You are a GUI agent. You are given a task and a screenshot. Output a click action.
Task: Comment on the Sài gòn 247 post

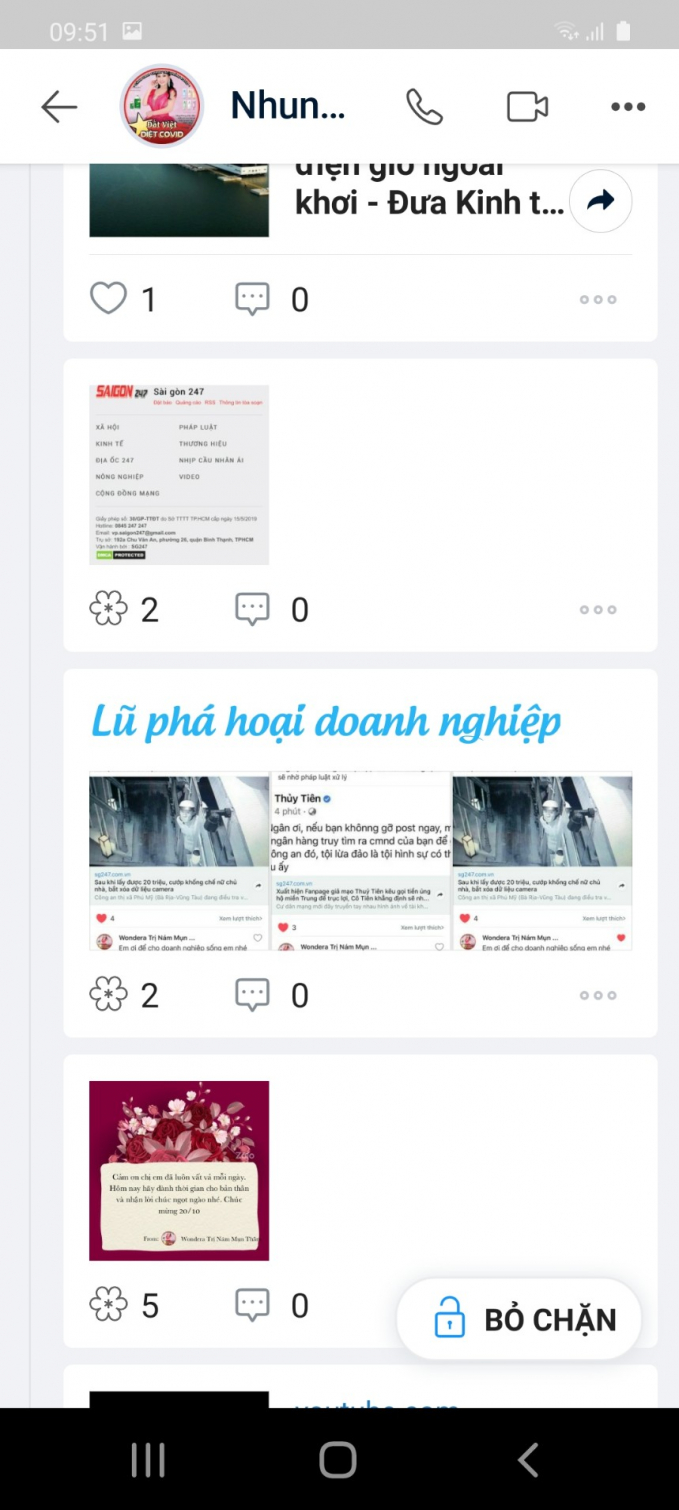(252, 608)
